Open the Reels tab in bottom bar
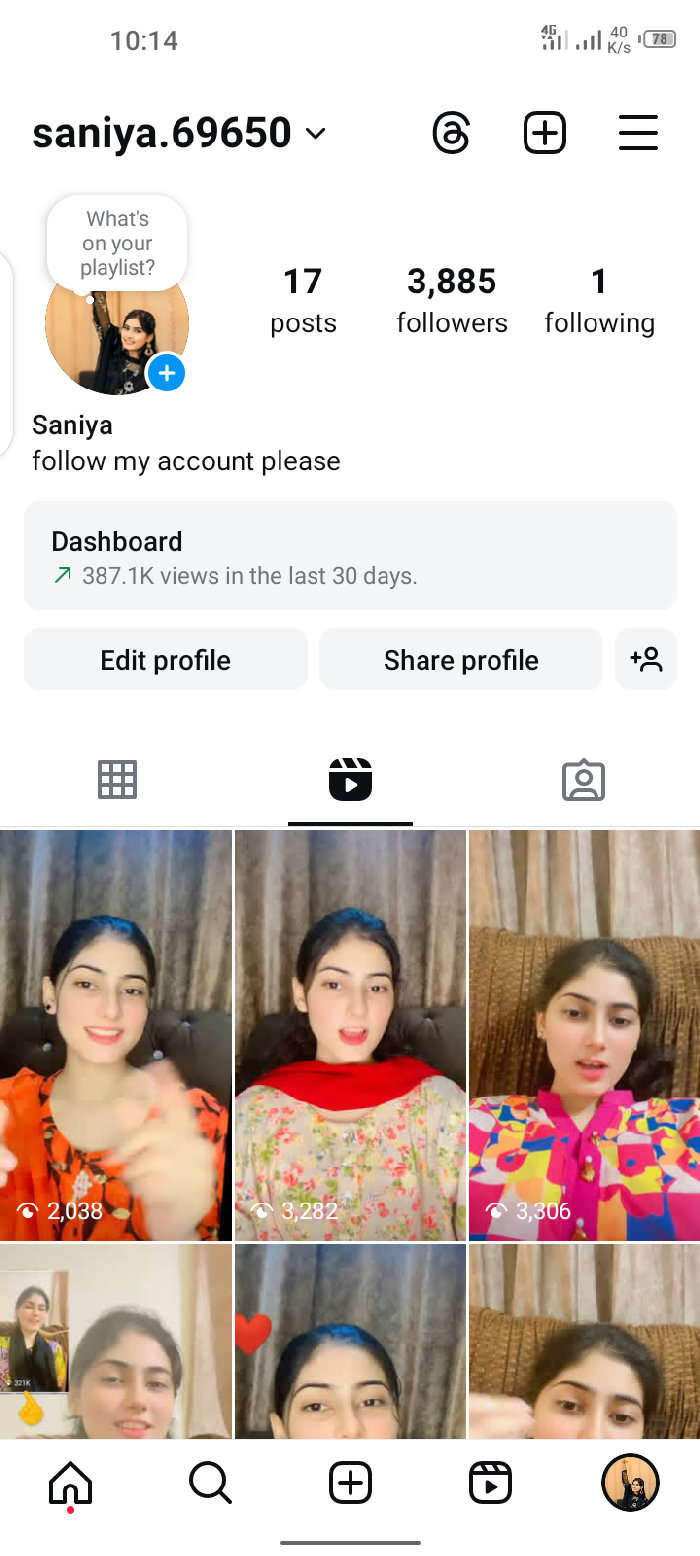The image size is (700, 1556). coord(490,1483)
